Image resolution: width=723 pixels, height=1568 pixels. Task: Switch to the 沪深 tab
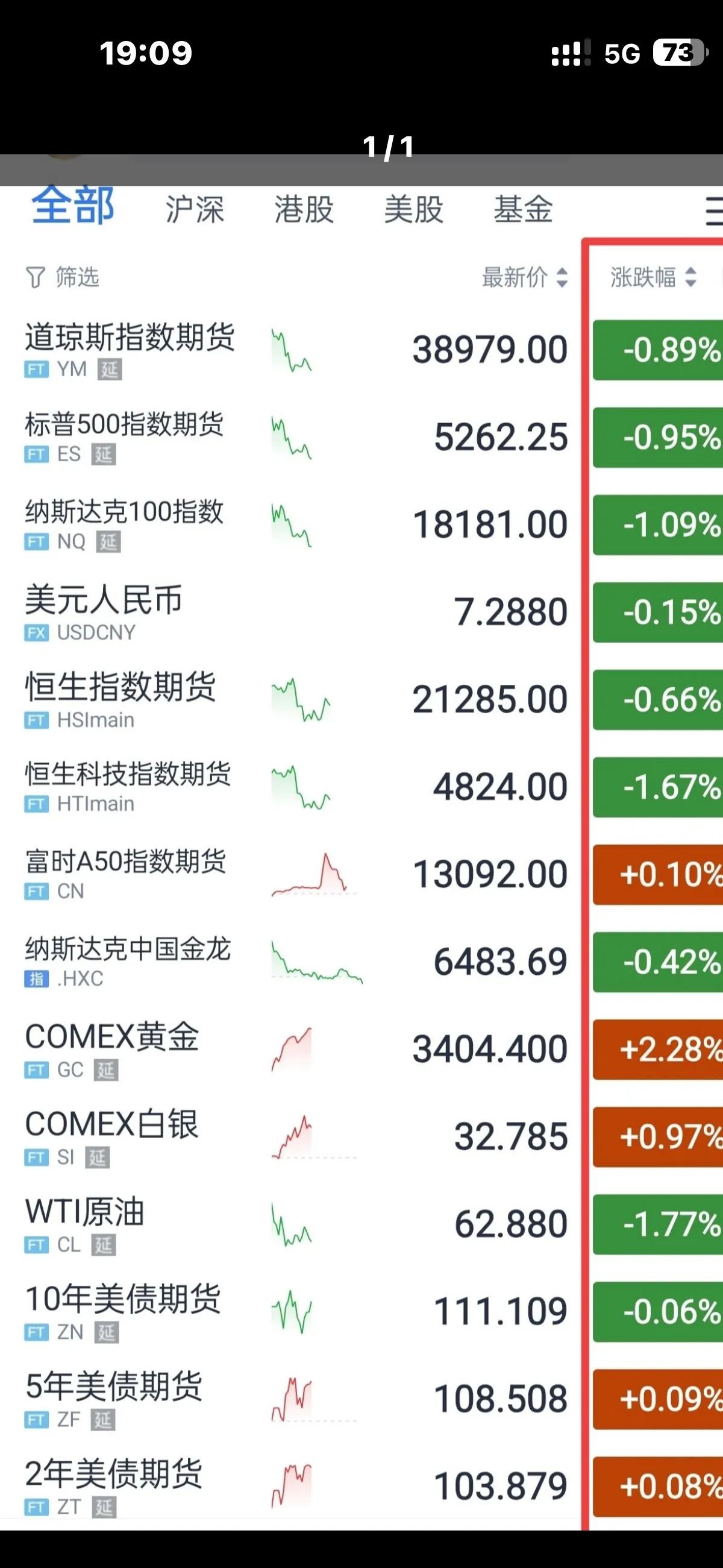click(x=193, y=210)
